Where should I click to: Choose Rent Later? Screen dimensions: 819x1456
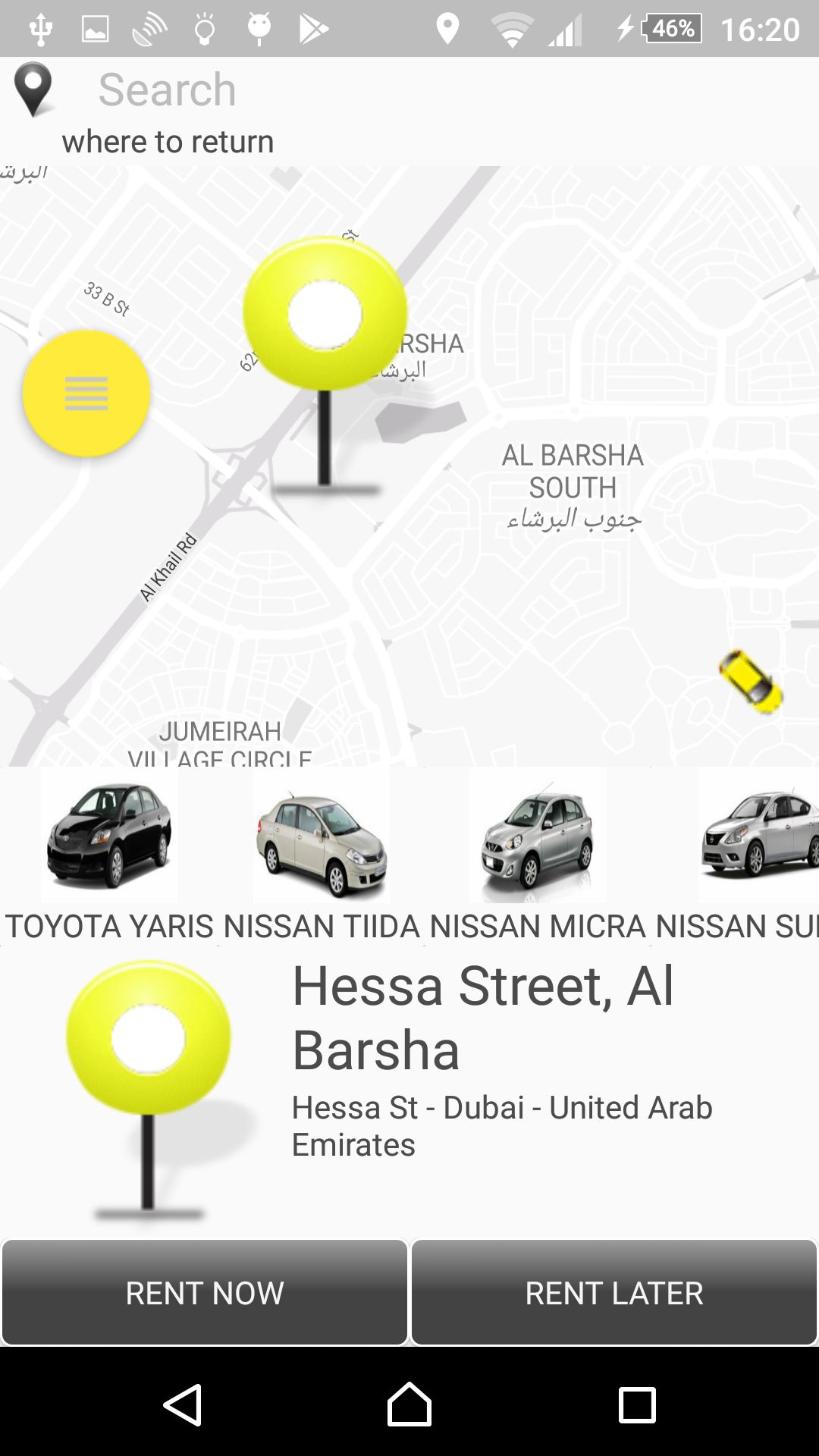pos(614,1293)
